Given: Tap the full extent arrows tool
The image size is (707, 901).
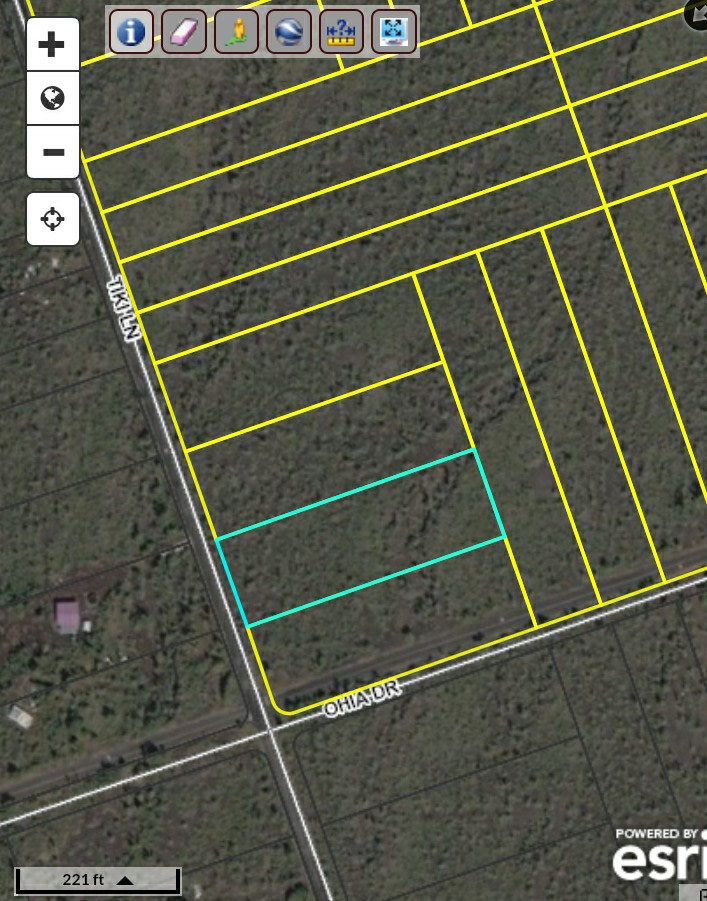Looking at the screenshot, I should pyautogui.click(x=394, y=33).
